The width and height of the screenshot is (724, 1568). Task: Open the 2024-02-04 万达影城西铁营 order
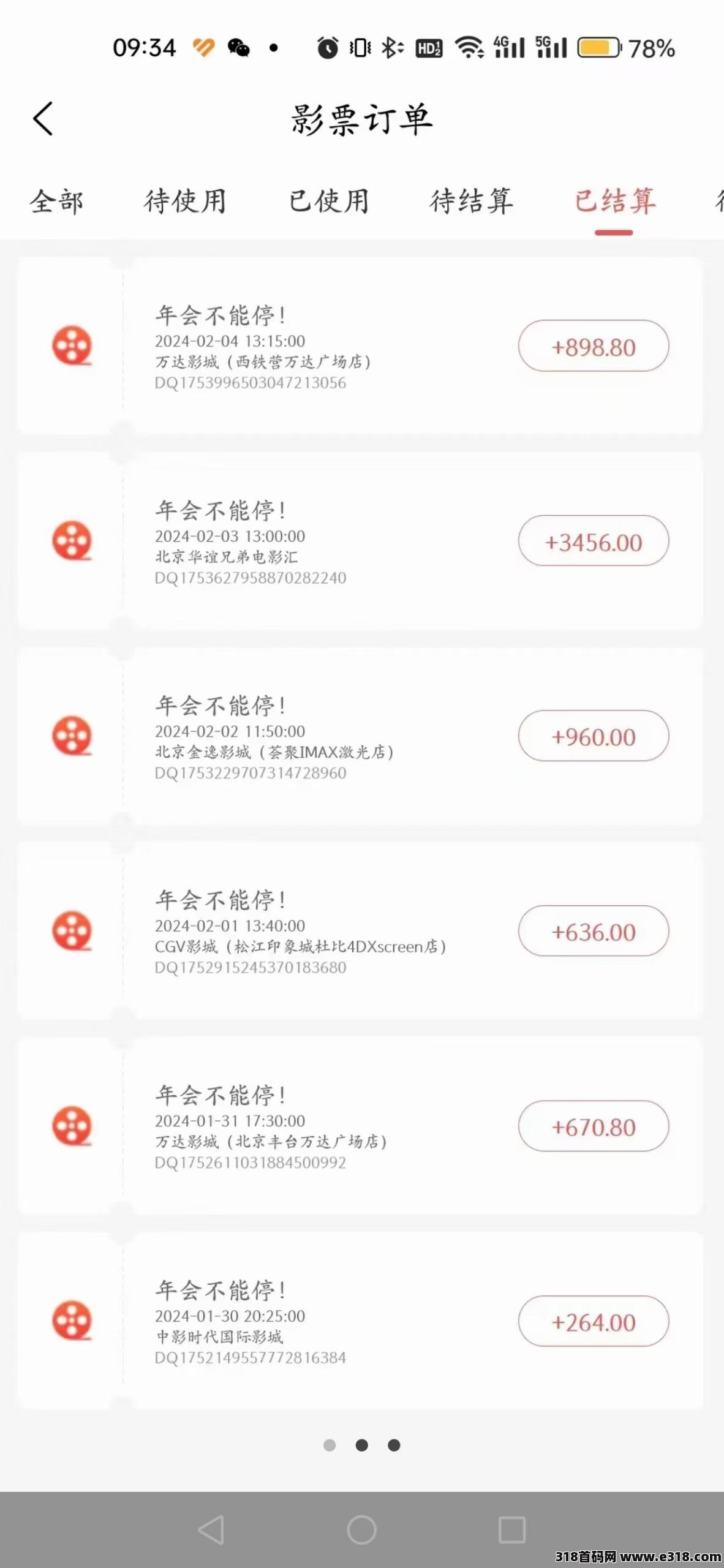[360, 346]
